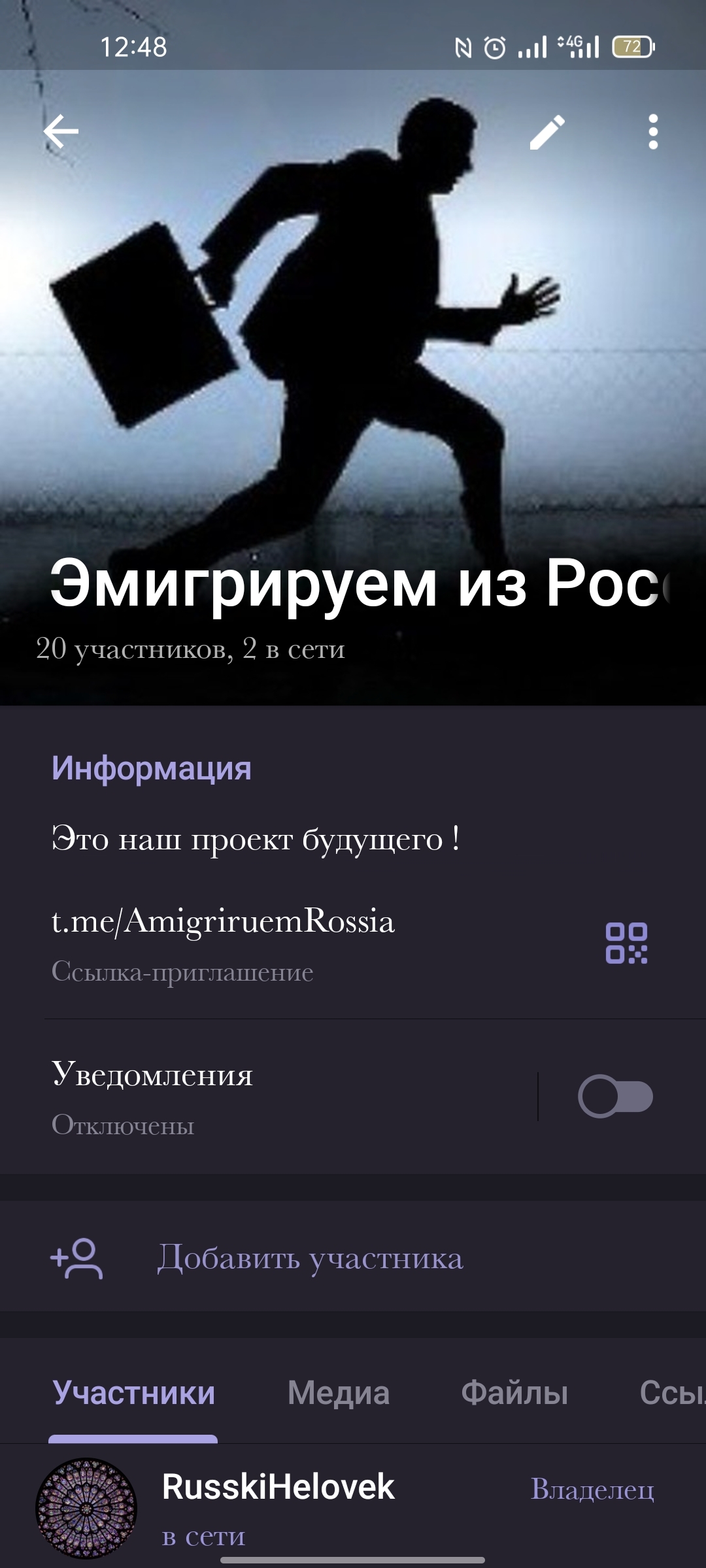Image resolution: width=706 pixels, height=1568 pixels.
Task: Open the partially visible Ссылки tab
Action: pyautogui.click(x=672, y=1392)
